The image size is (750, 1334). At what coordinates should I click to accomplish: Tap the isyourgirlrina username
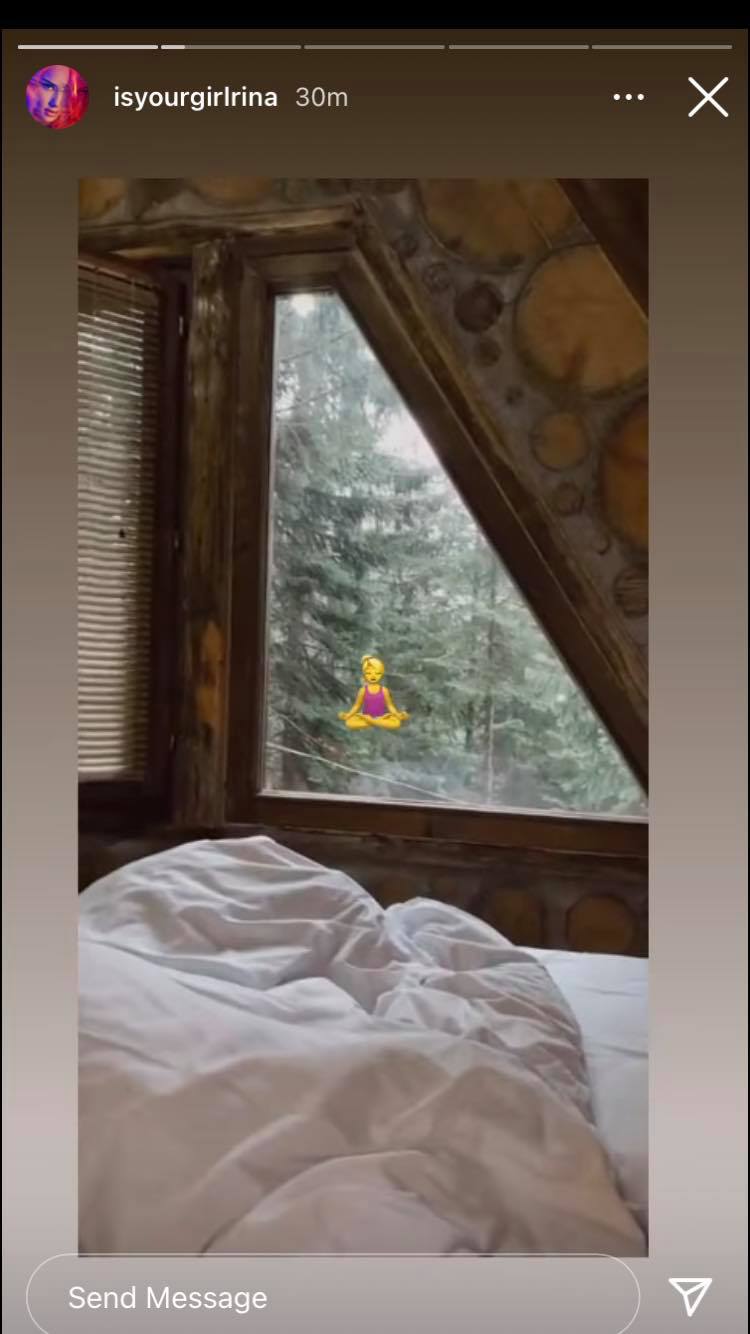(195, 98)
